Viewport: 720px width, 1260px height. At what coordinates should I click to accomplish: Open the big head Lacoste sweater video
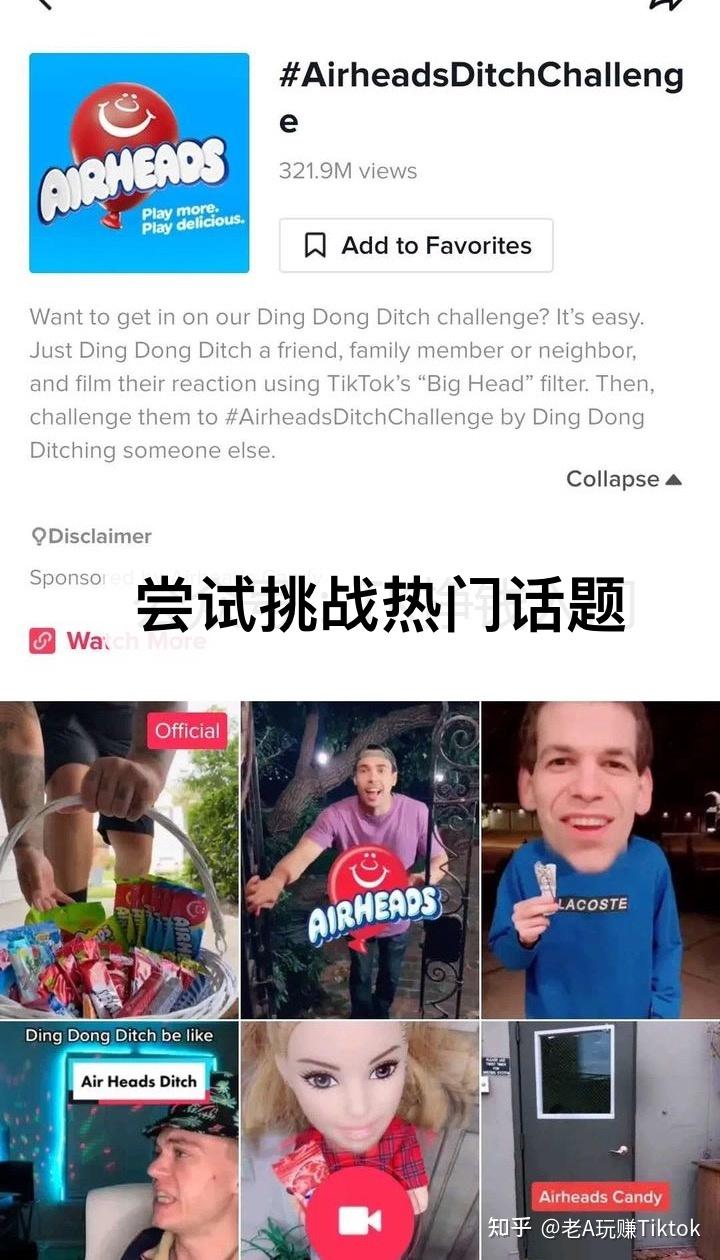[x=600, y=860]
